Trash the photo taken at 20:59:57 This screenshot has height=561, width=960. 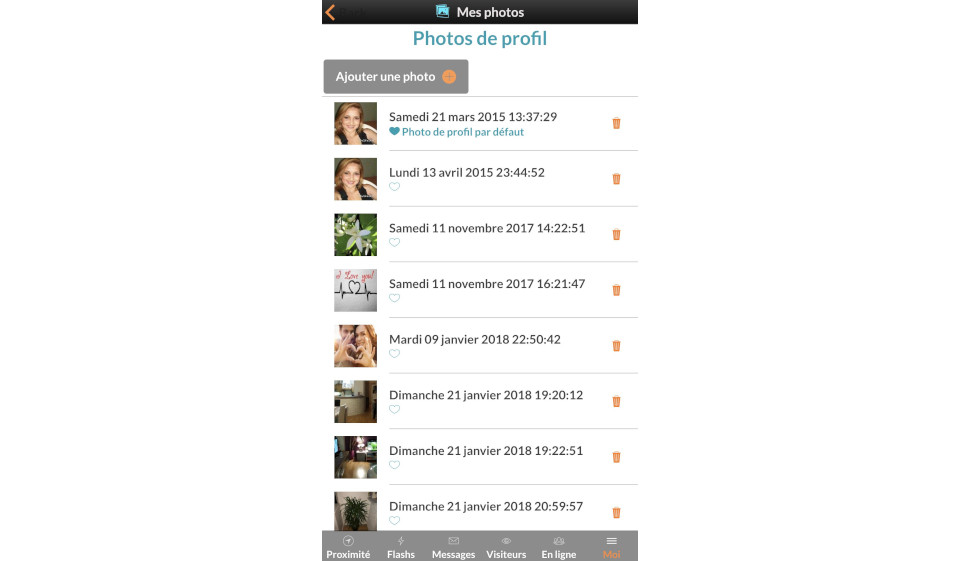pos(616,513)
